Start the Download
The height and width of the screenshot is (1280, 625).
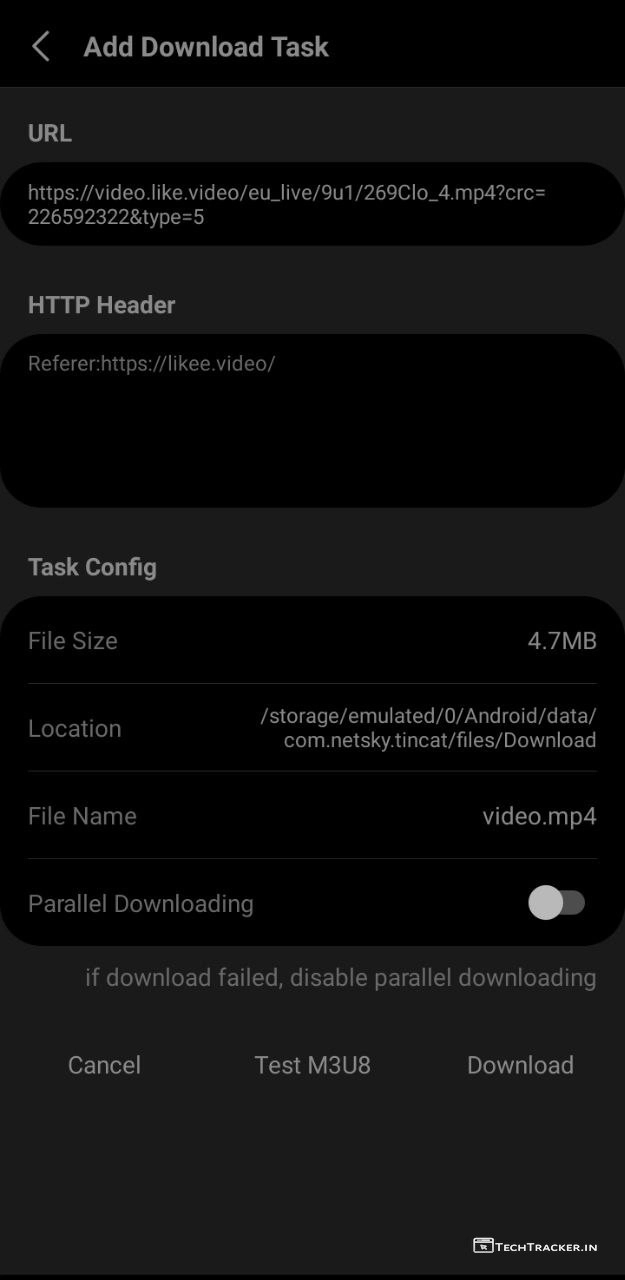pos(520,1065)
